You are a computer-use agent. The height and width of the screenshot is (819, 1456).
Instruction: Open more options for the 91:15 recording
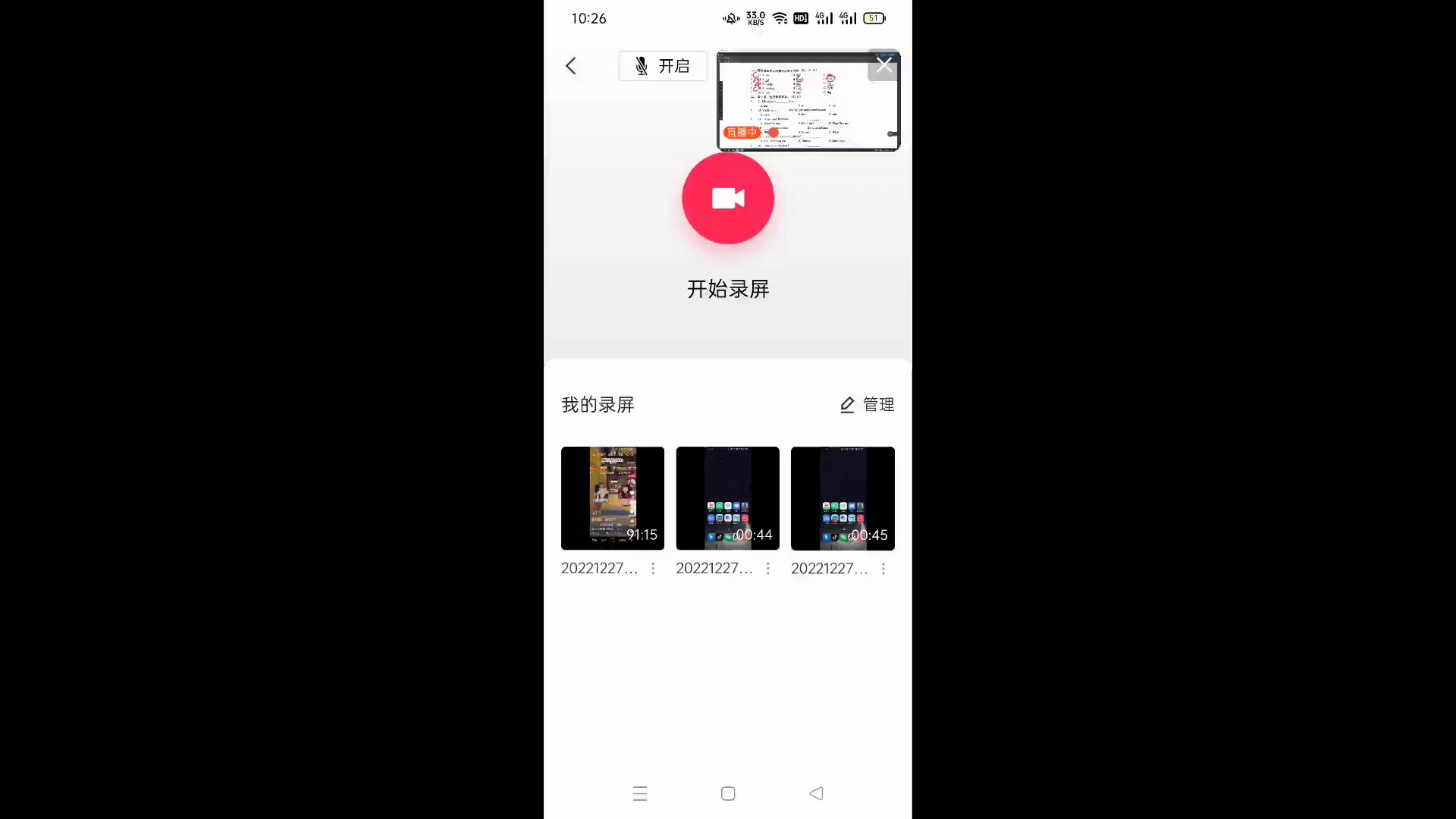point(653,569)
